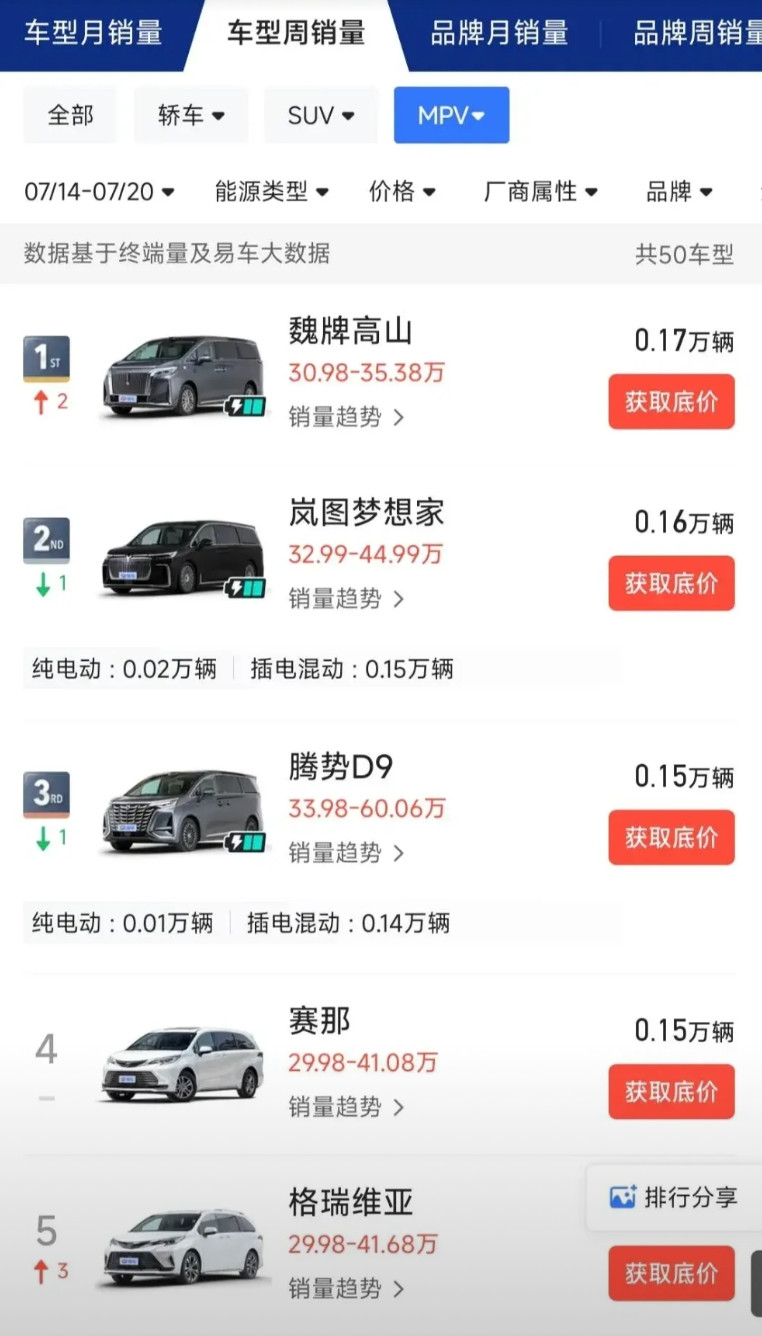Viewport: 762px width, 1336px height.
Task: Select the 全部 vehicle type chip
Action: (x=70, y=115)
